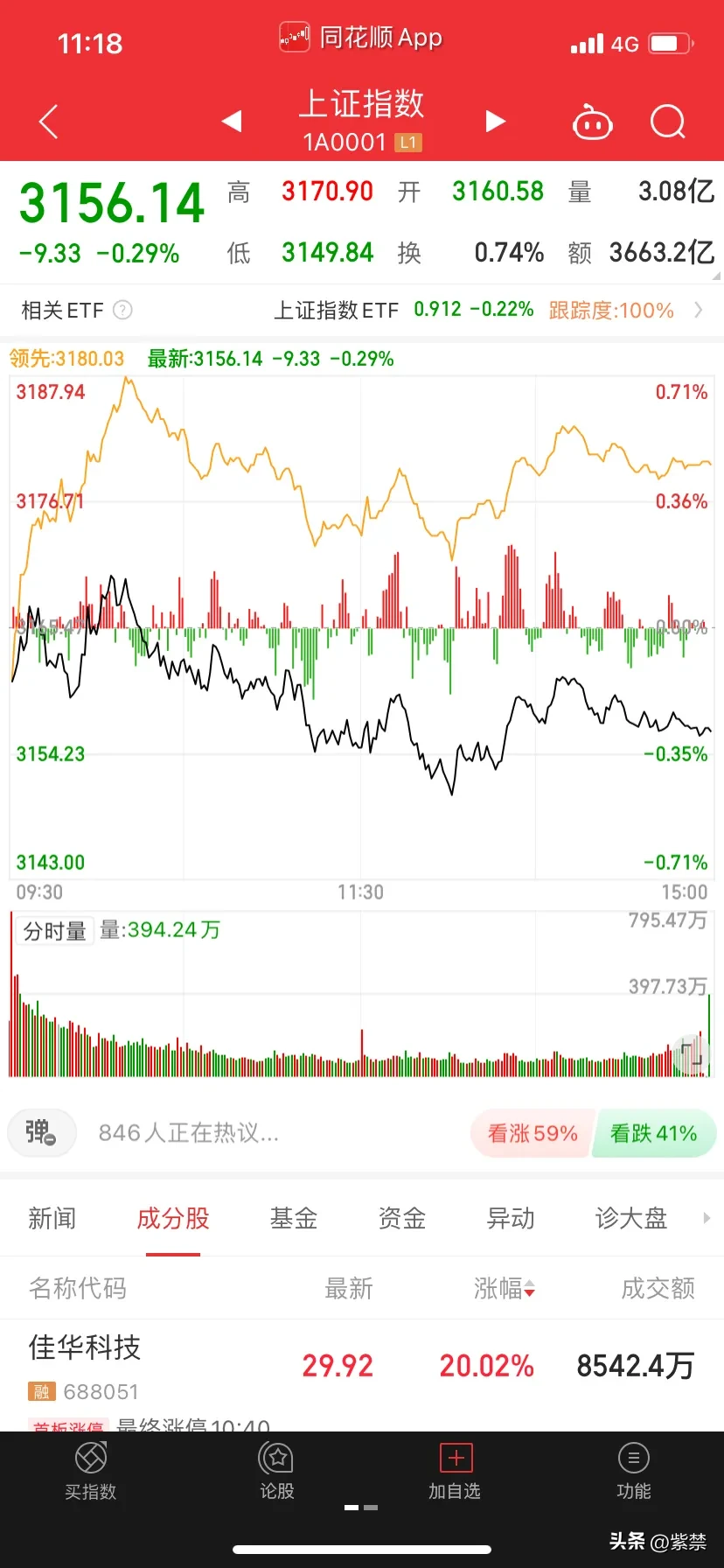
Task: Switch to the next index with right triangle
Action: [x=496, y=121]
